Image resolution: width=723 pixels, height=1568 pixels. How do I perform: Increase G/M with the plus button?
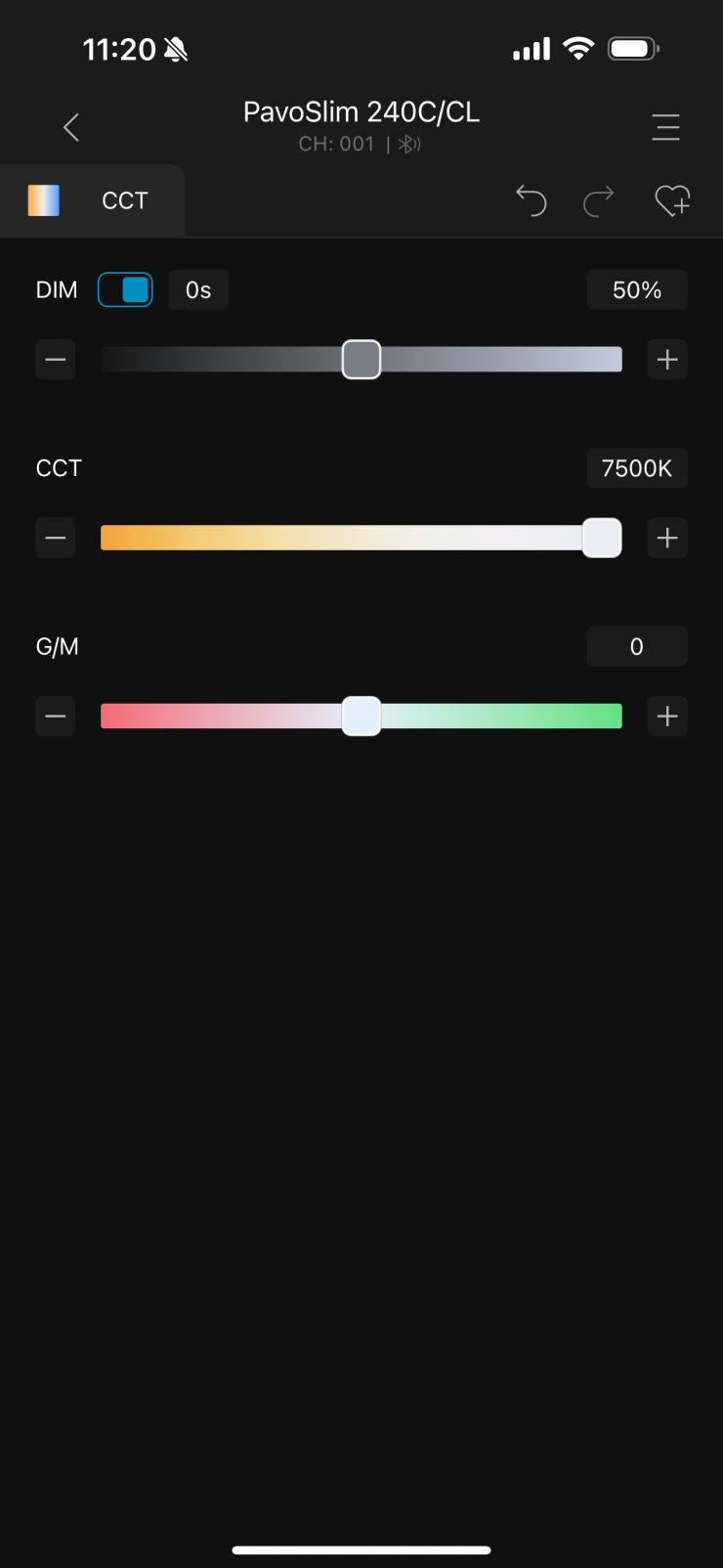click(x=667, y=717)
